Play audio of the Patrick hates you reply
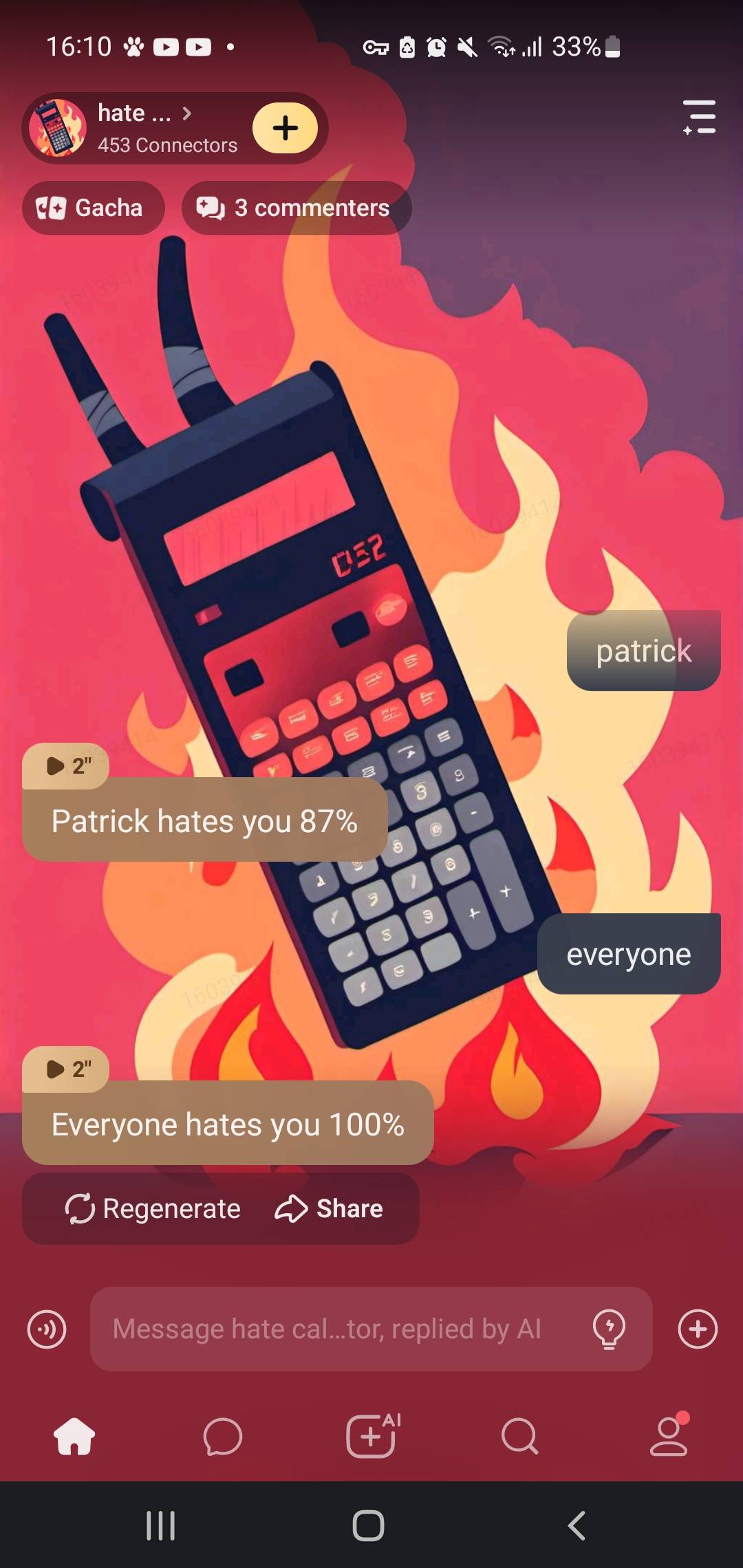Viewport: 743px width, 1568px height. (67, 765)
